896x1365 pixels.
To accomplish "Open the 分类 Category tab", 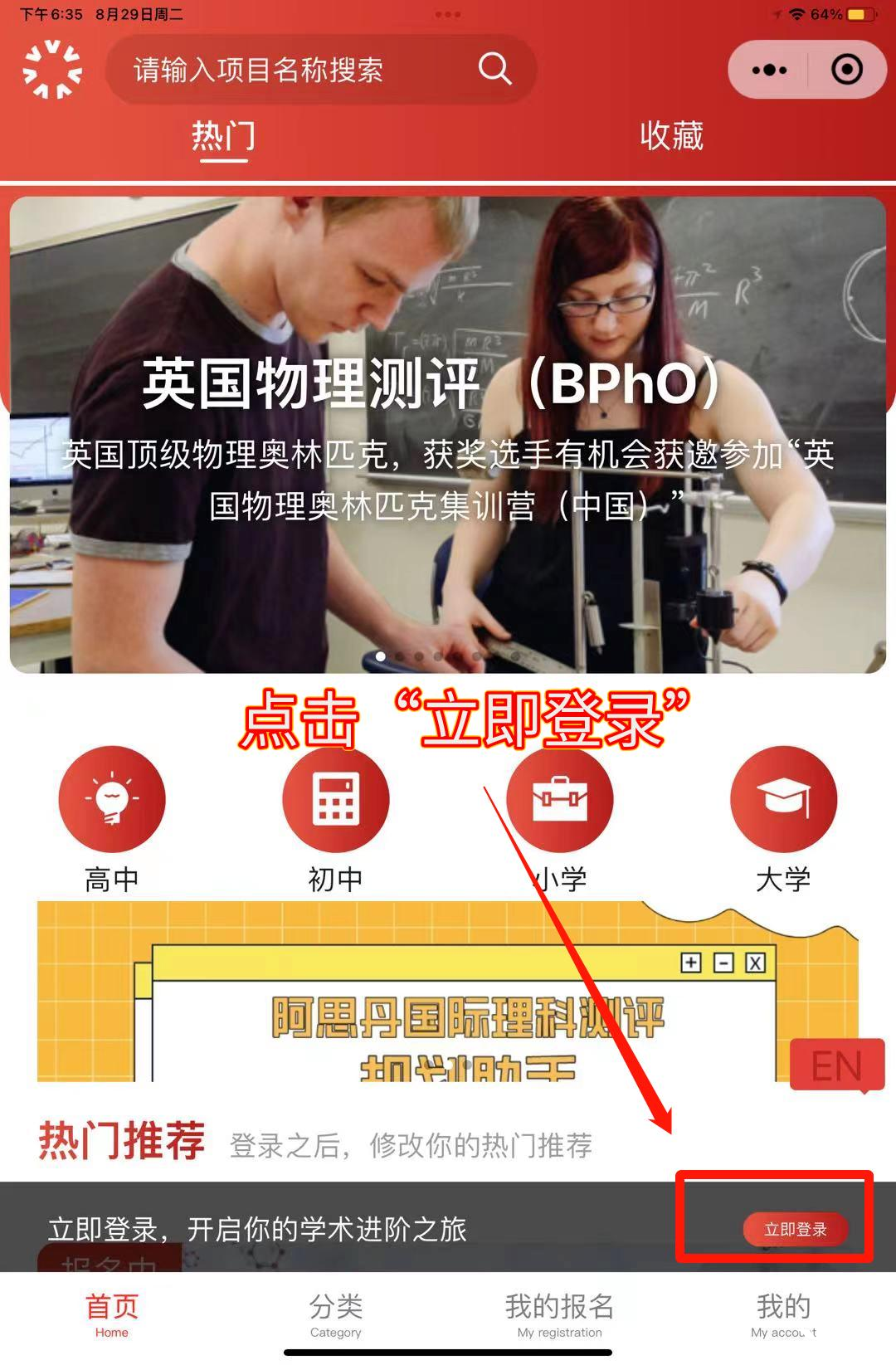I will (335, 1314).
